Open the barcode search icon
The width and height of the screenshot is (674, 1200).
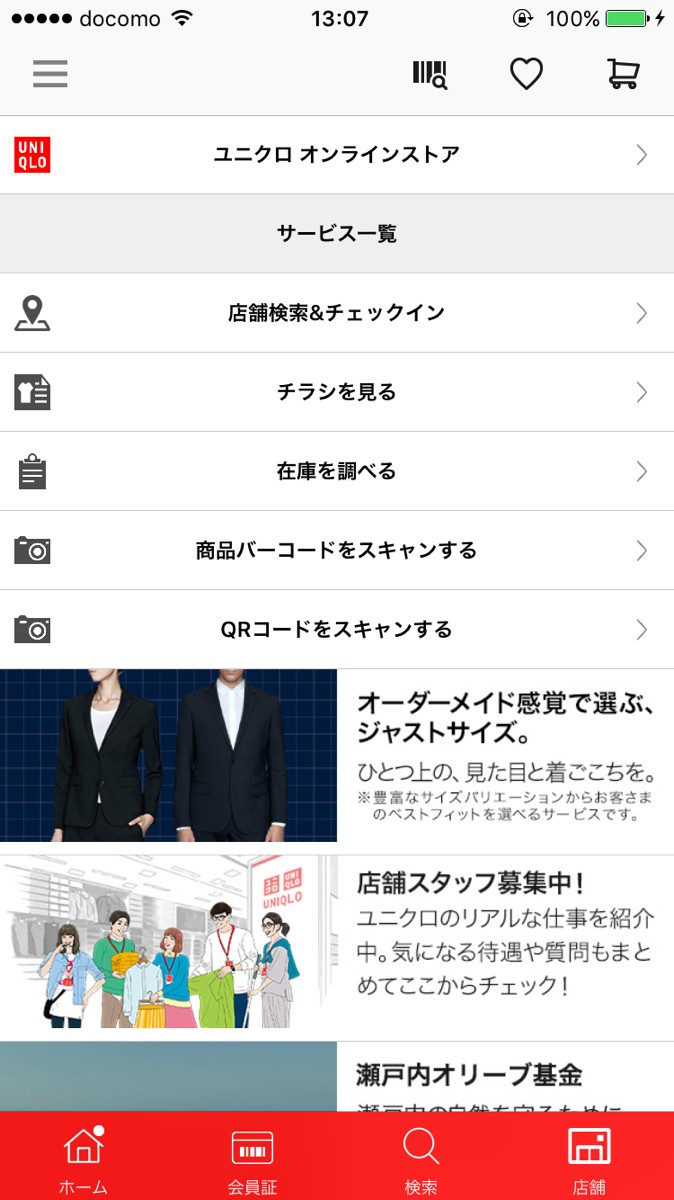click(430, 74)
